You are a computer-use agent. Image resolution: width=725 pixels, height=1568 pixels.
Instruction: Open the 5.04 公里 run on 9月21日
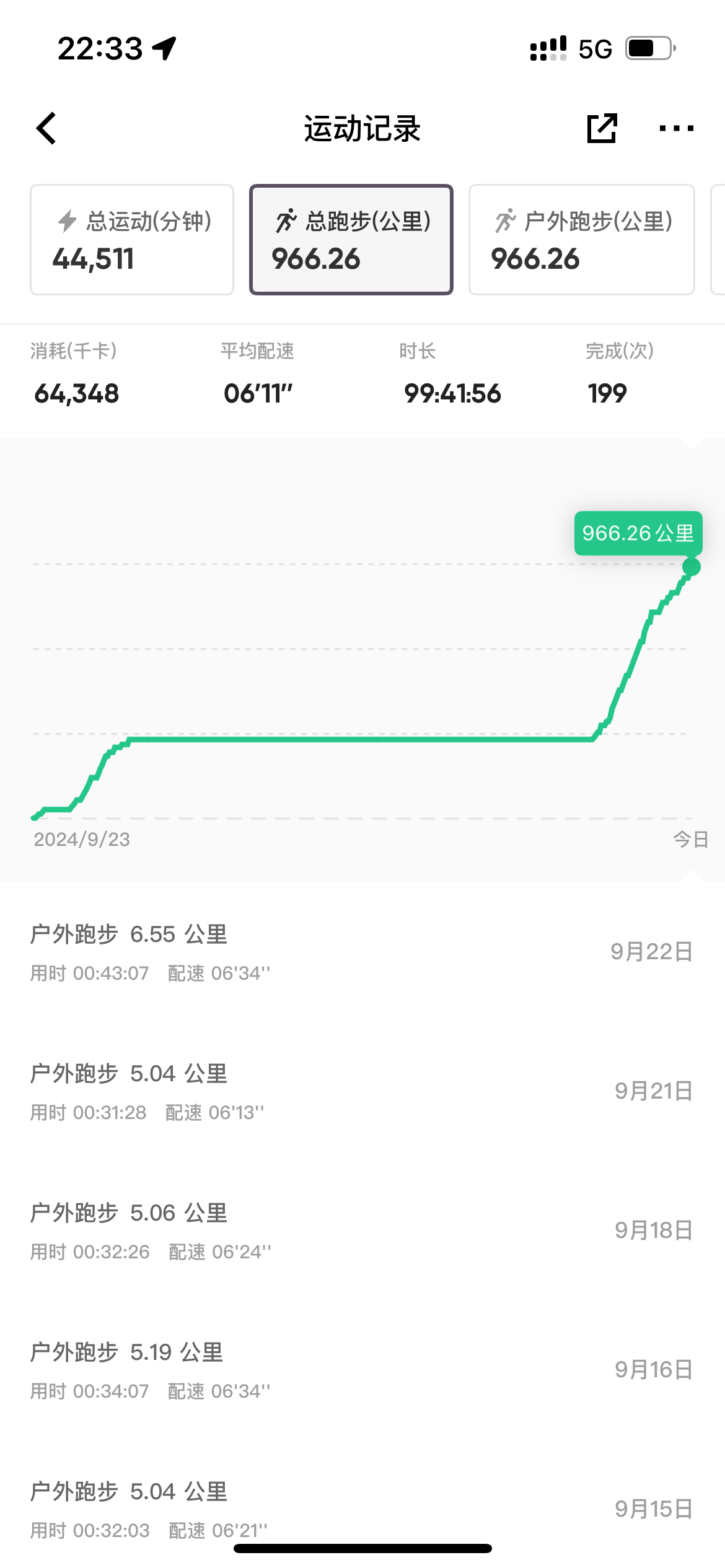point(362,1091)
